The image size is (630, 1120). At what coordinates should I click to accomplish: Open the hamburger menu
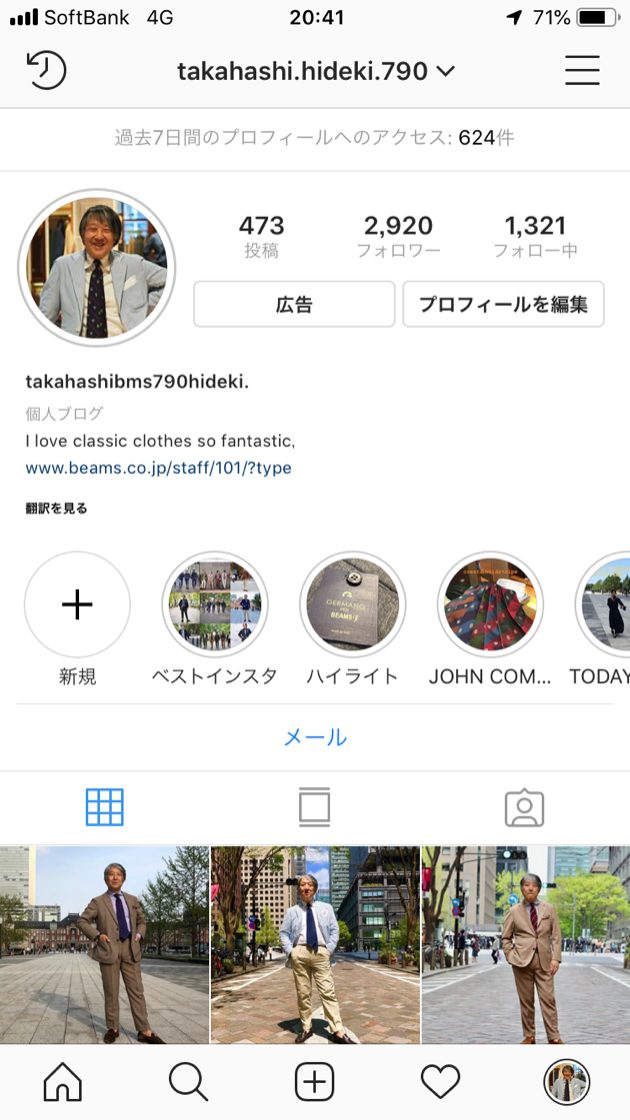pyautogui.click(x=582, y=71)
